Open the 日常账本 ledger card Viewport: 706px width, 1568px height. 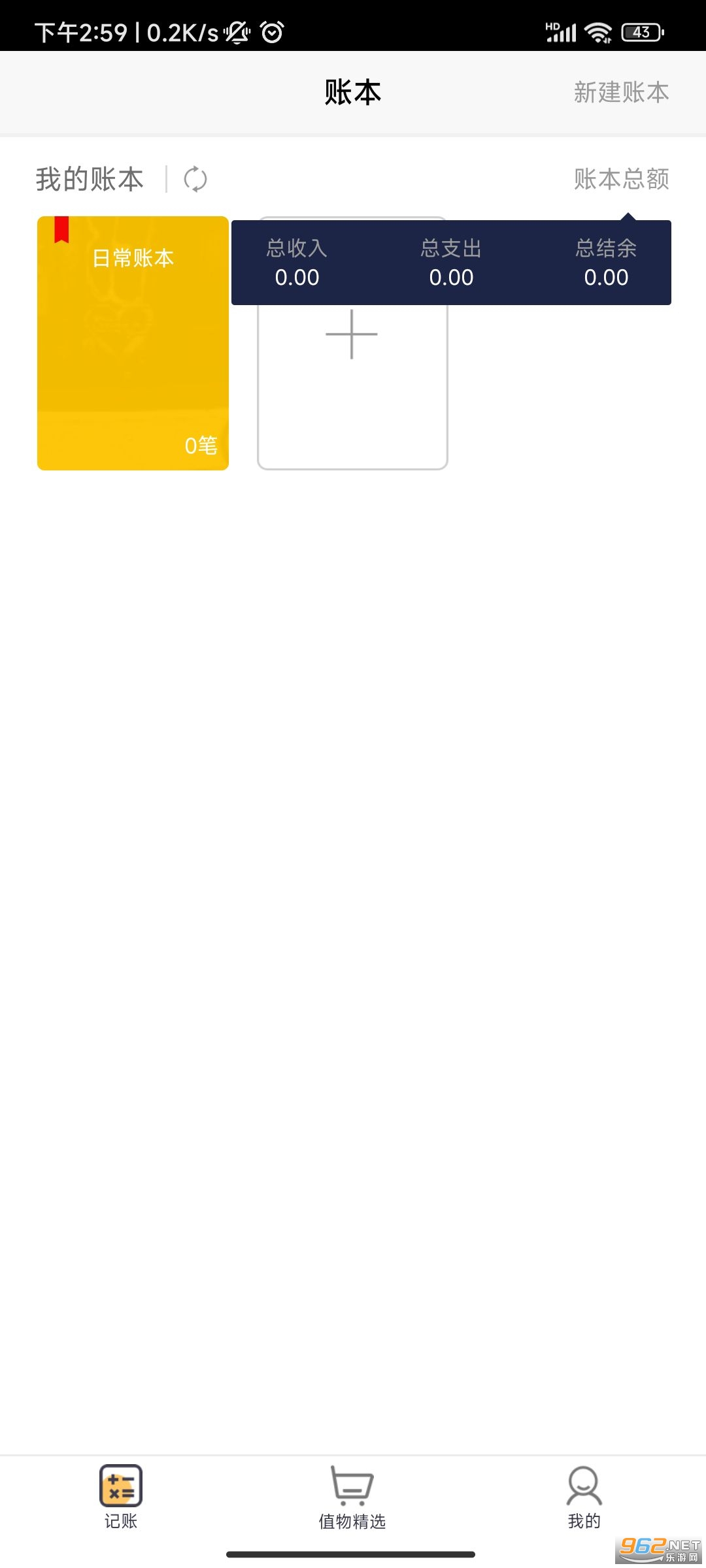coord(133,343)
